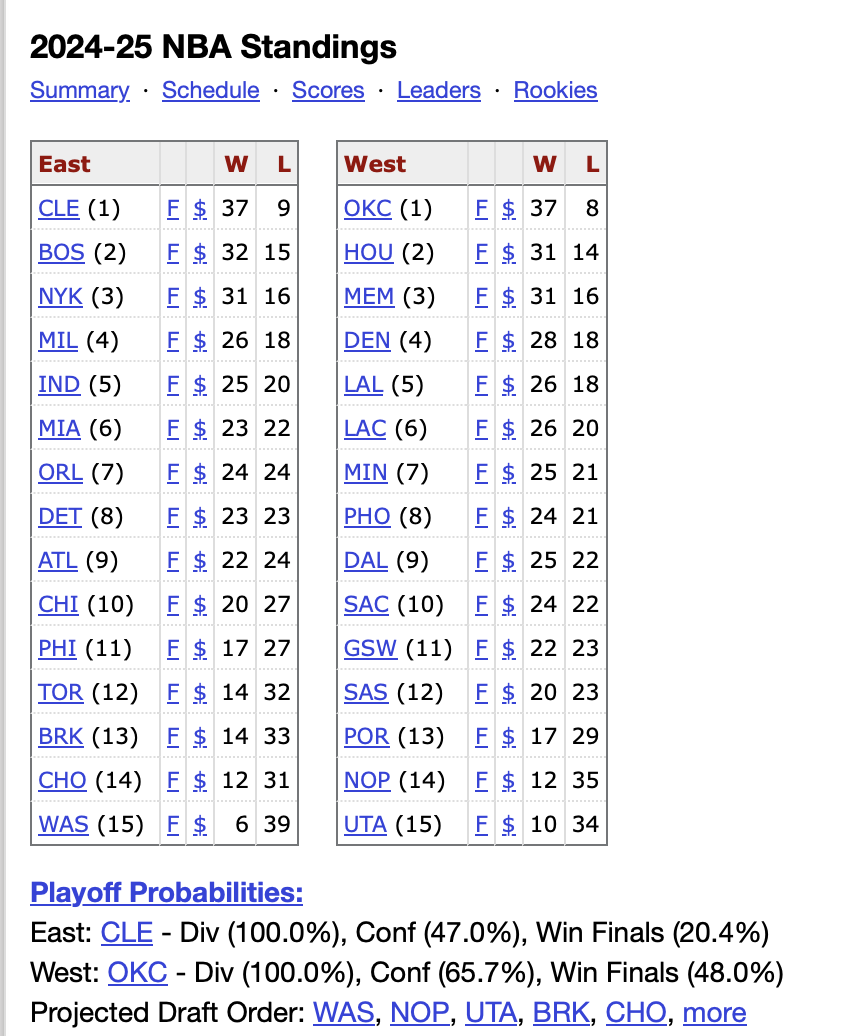Open the DEN team link

click(x=367, y=341)
